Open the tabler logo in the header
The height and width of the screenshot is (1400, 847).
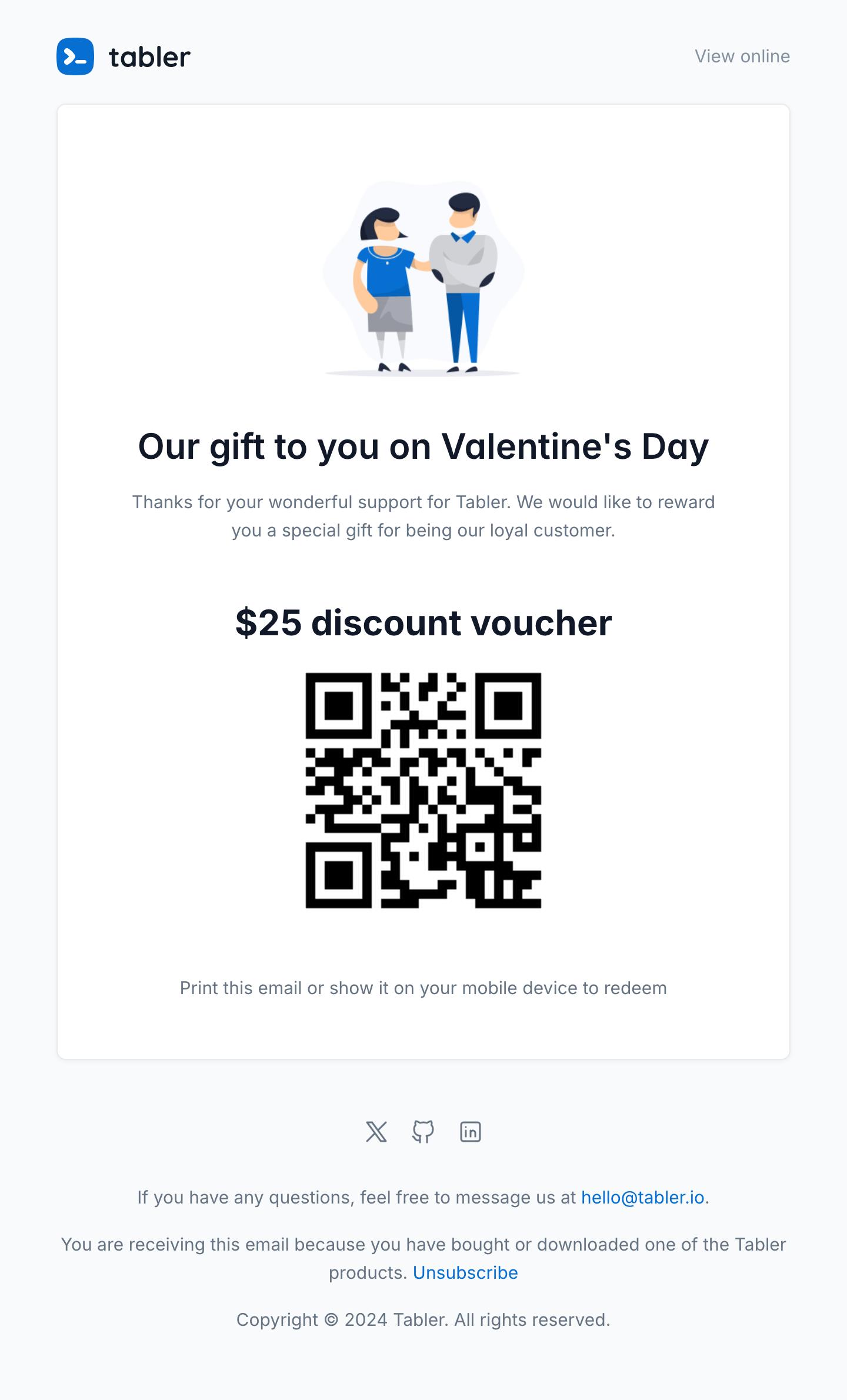124,56
